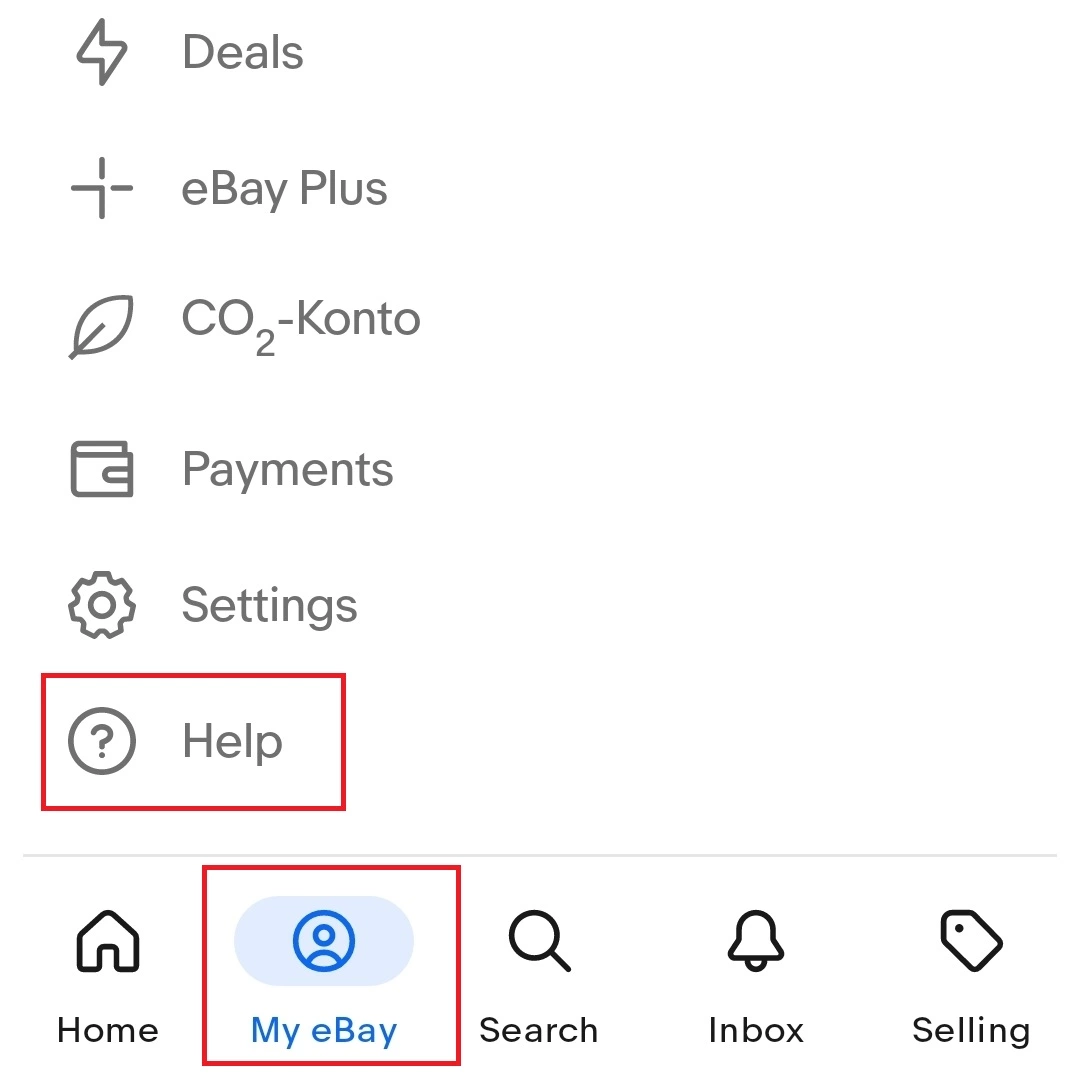Select the Deals lightning bolt icon
The width and height of the screenshot is (1080, 1087).
click(x=101, y=51)
